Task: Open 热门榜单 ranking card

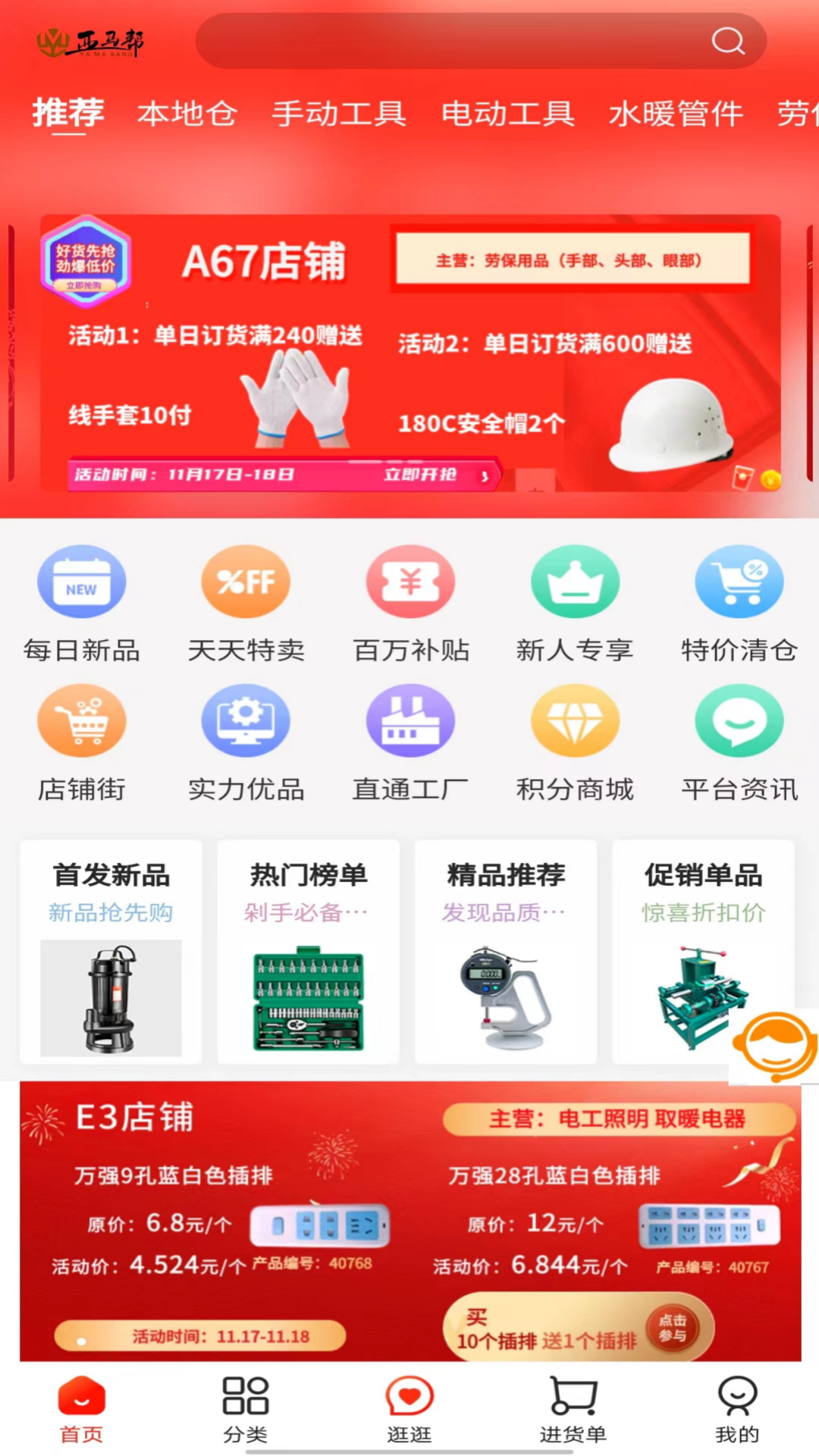Action: [x=308, y=952]
